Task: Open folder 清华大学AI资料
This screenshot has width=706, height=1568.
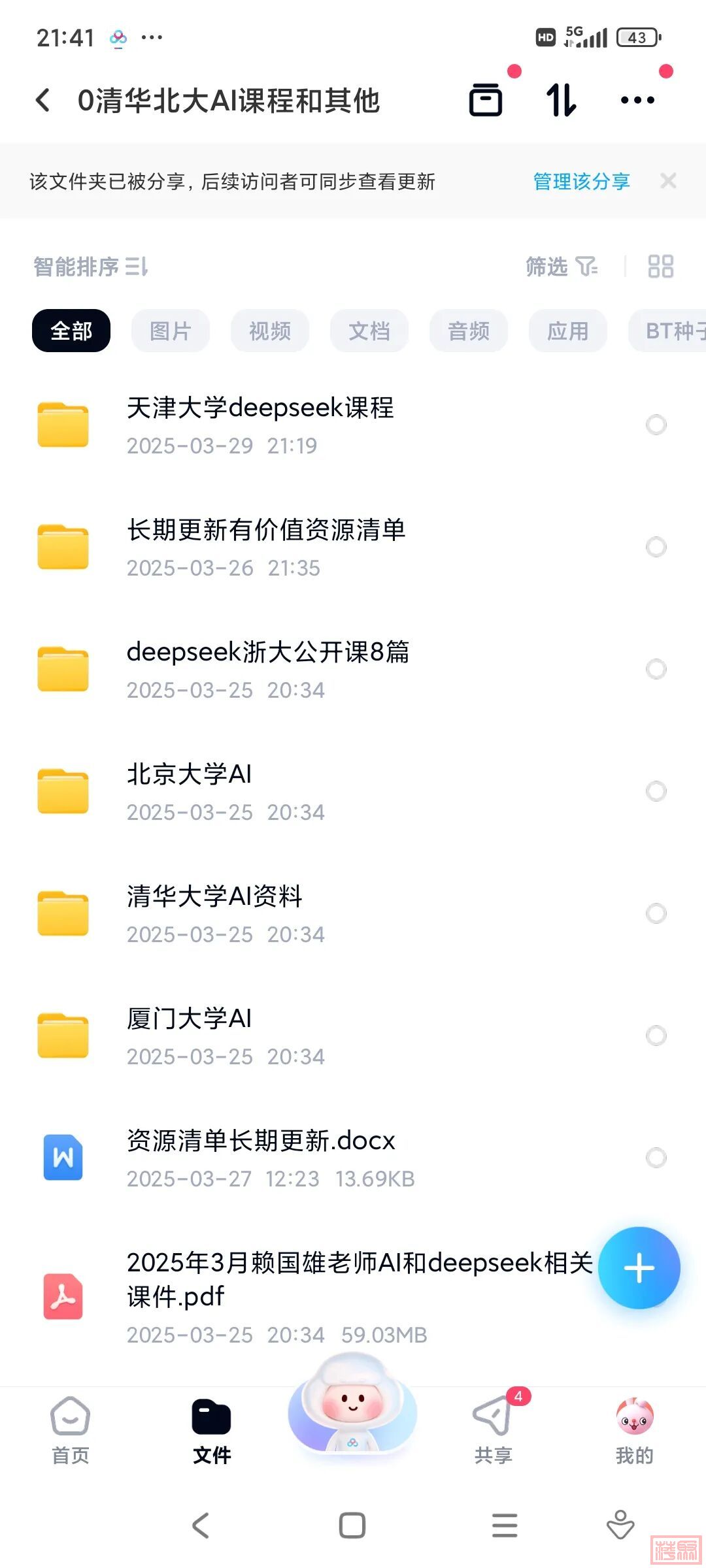Action: coord(216,913)
